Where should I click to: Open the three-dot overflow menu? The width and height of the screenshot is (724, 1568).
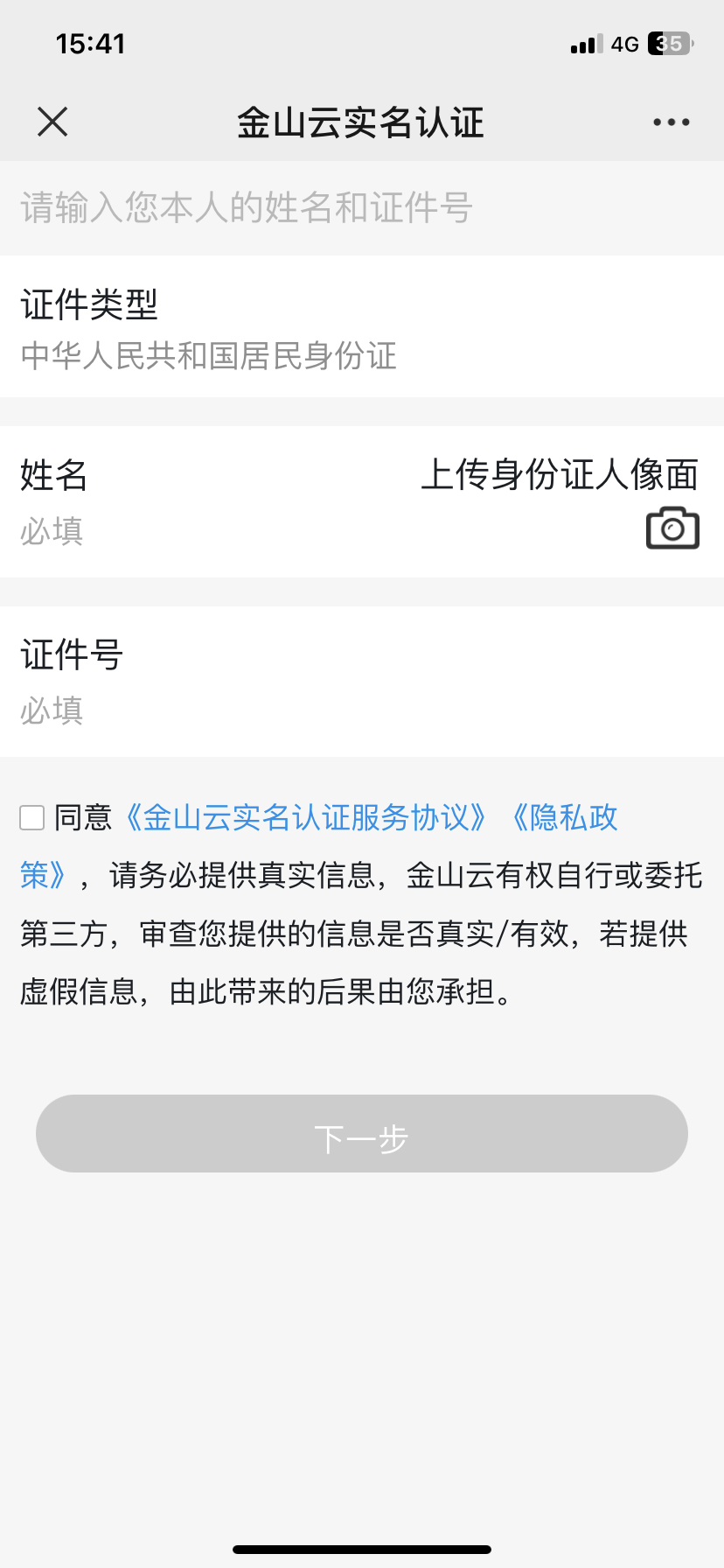pyautogui.click(x=671, y=122)
